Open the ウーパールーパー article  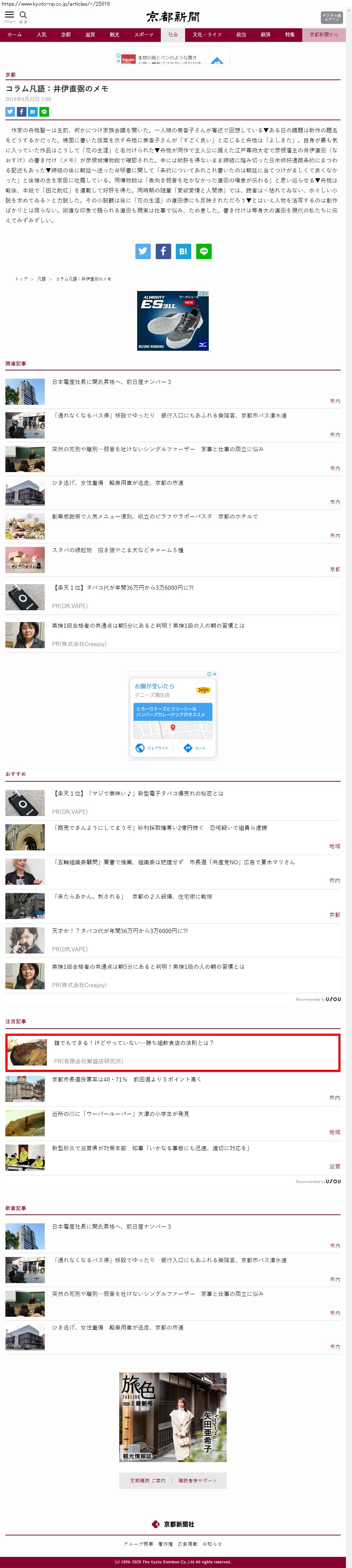click(x=121, y=1114)
